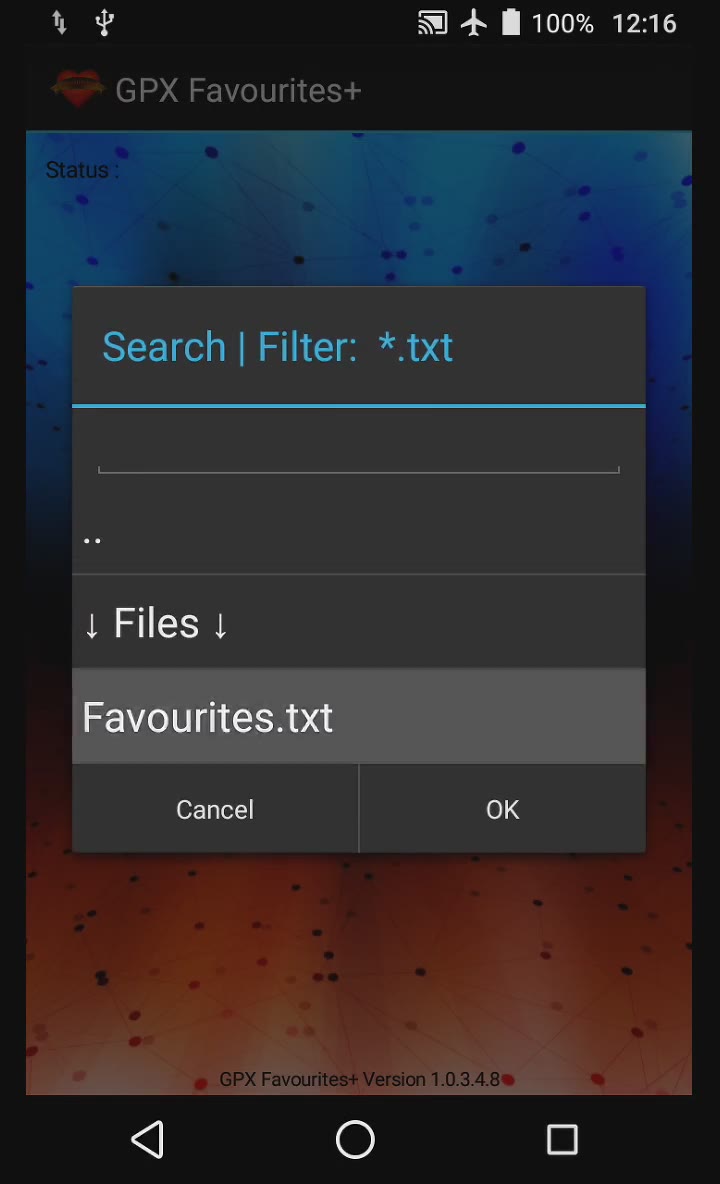Image resolution: width=720 pixels, height=1184 pixels.
Task: Select the Favourites.txt file
Action: [358, 716]
